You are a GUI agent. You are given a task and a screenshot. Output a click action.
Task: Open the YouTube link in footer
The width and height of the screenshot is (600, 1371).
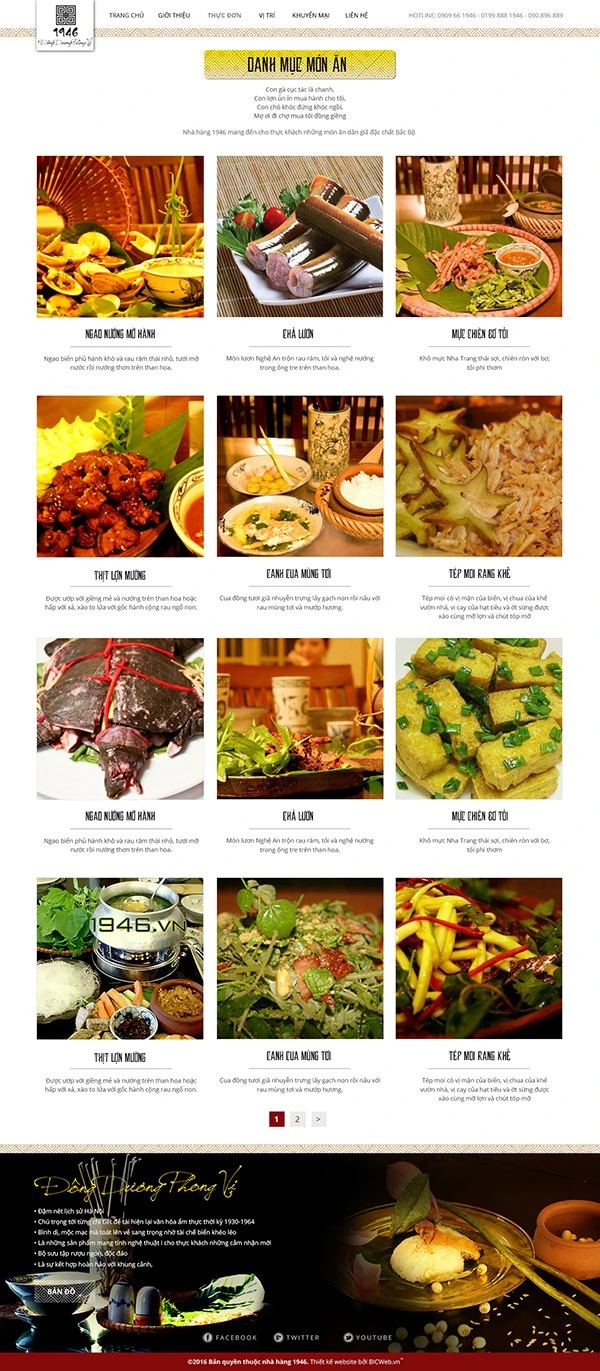tap(367, 1337)
